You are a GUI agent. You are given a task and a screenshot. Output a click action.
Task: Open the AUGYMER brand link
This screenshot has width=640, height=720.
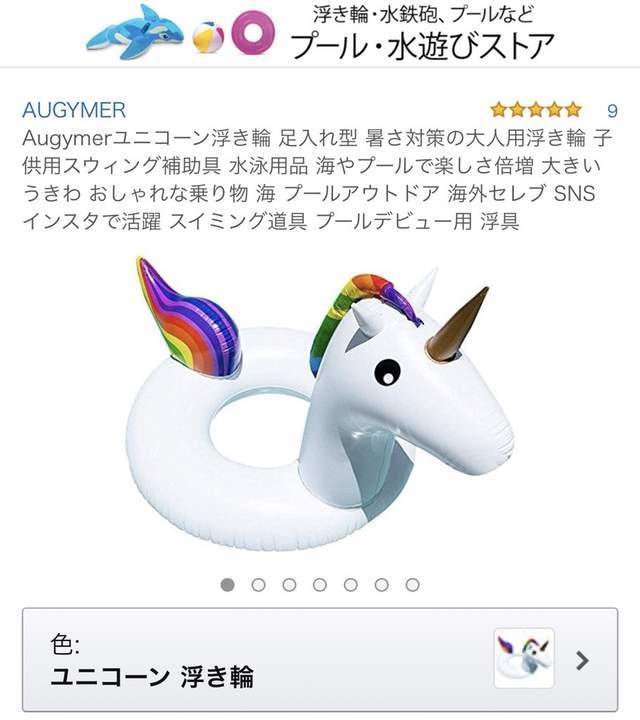pyautogui.click(x=74, y=110)
